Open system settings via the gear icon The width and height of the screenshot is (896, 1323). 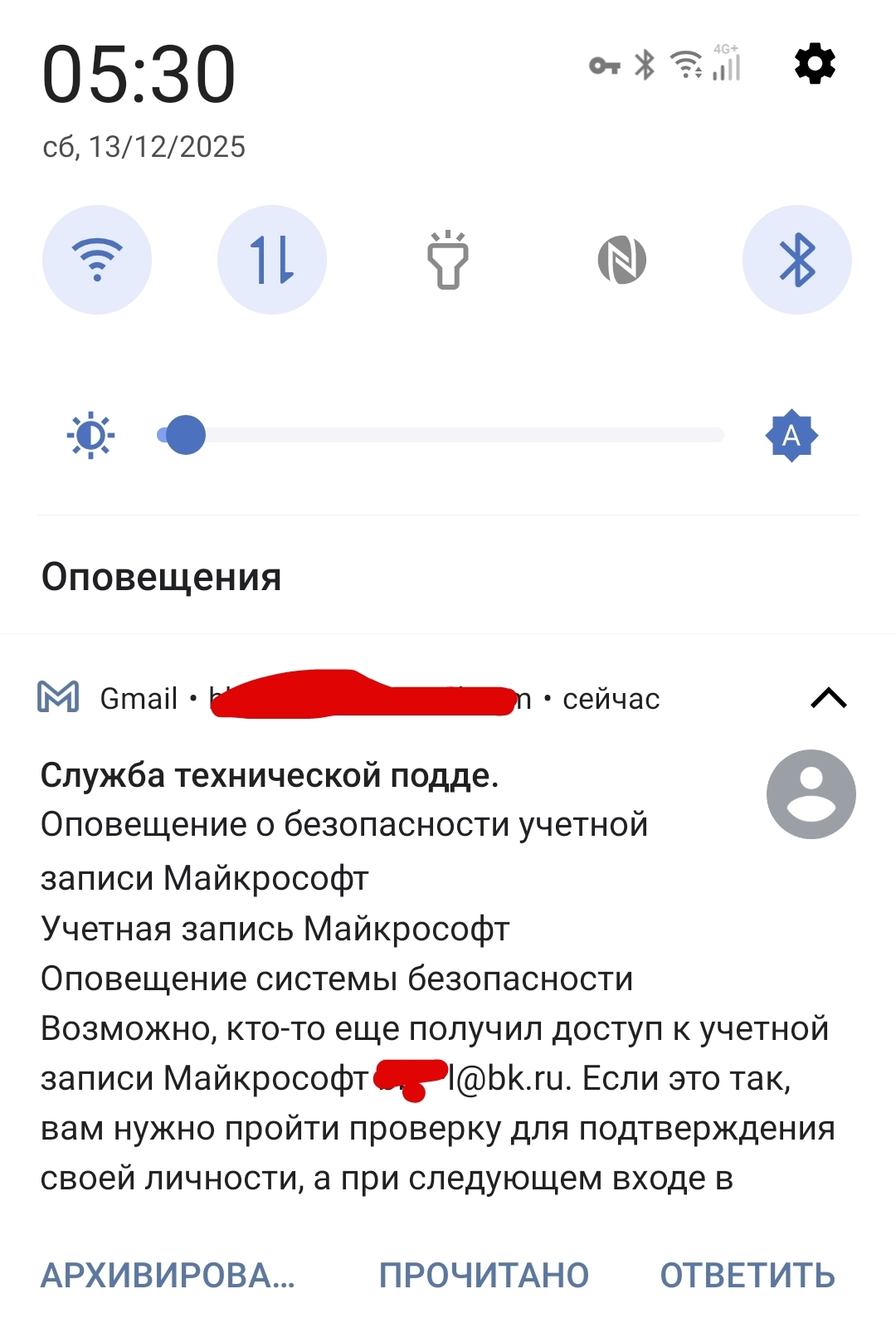pyautogui.click(x=814, y=64)
